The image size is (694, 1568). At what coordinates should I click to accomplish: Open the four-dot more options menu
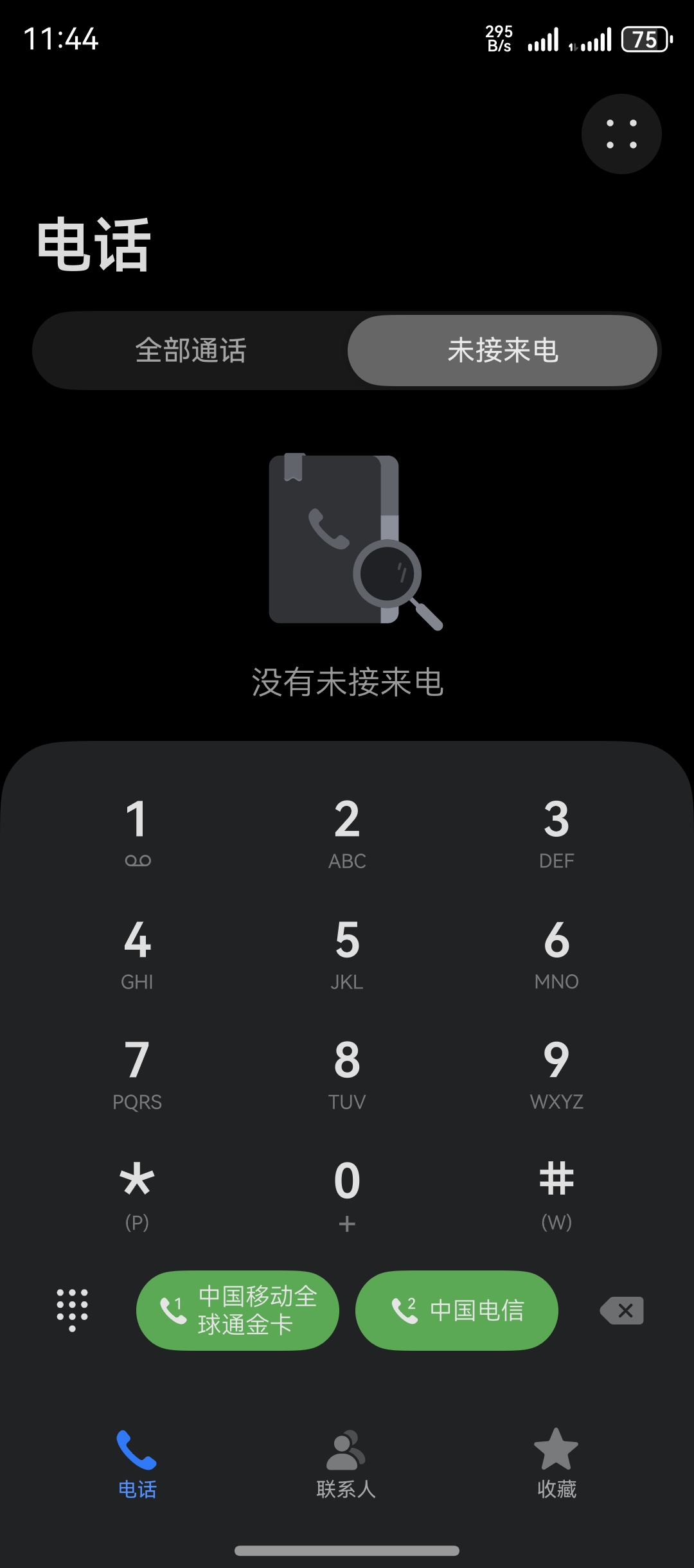pos(621,134)
